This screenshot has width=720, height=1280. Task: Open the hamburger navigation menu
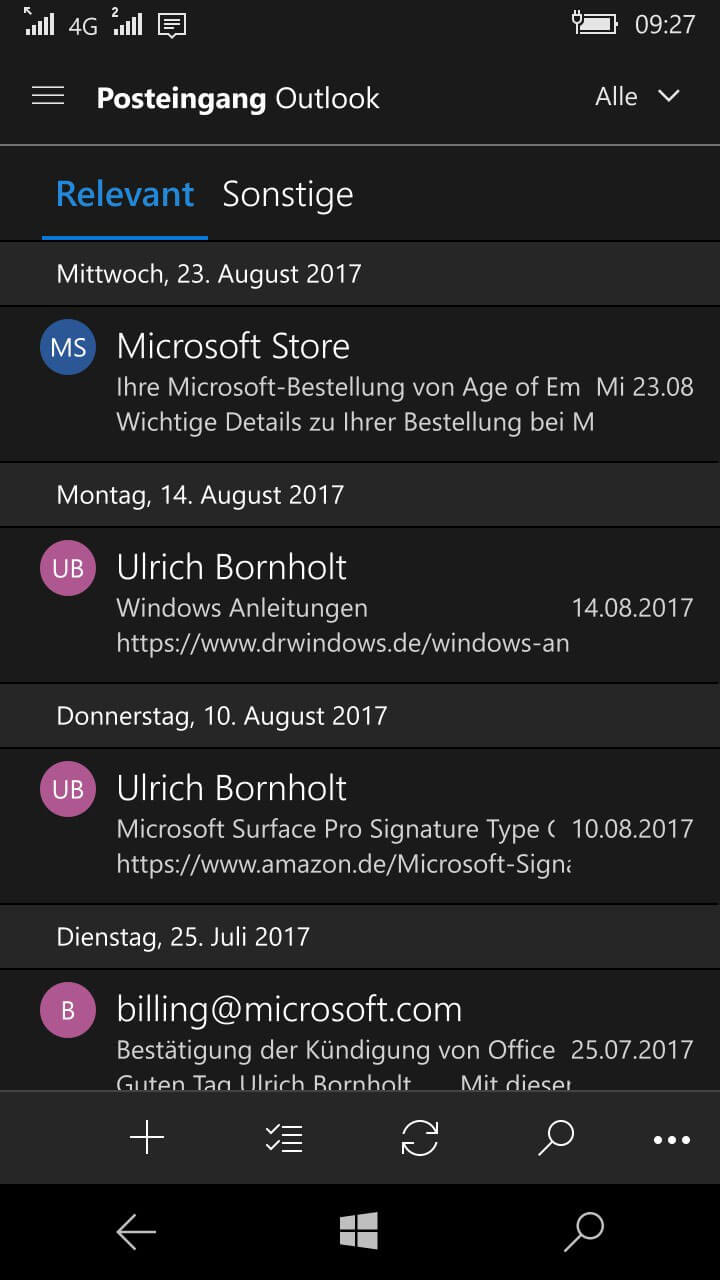coord(48,96)
